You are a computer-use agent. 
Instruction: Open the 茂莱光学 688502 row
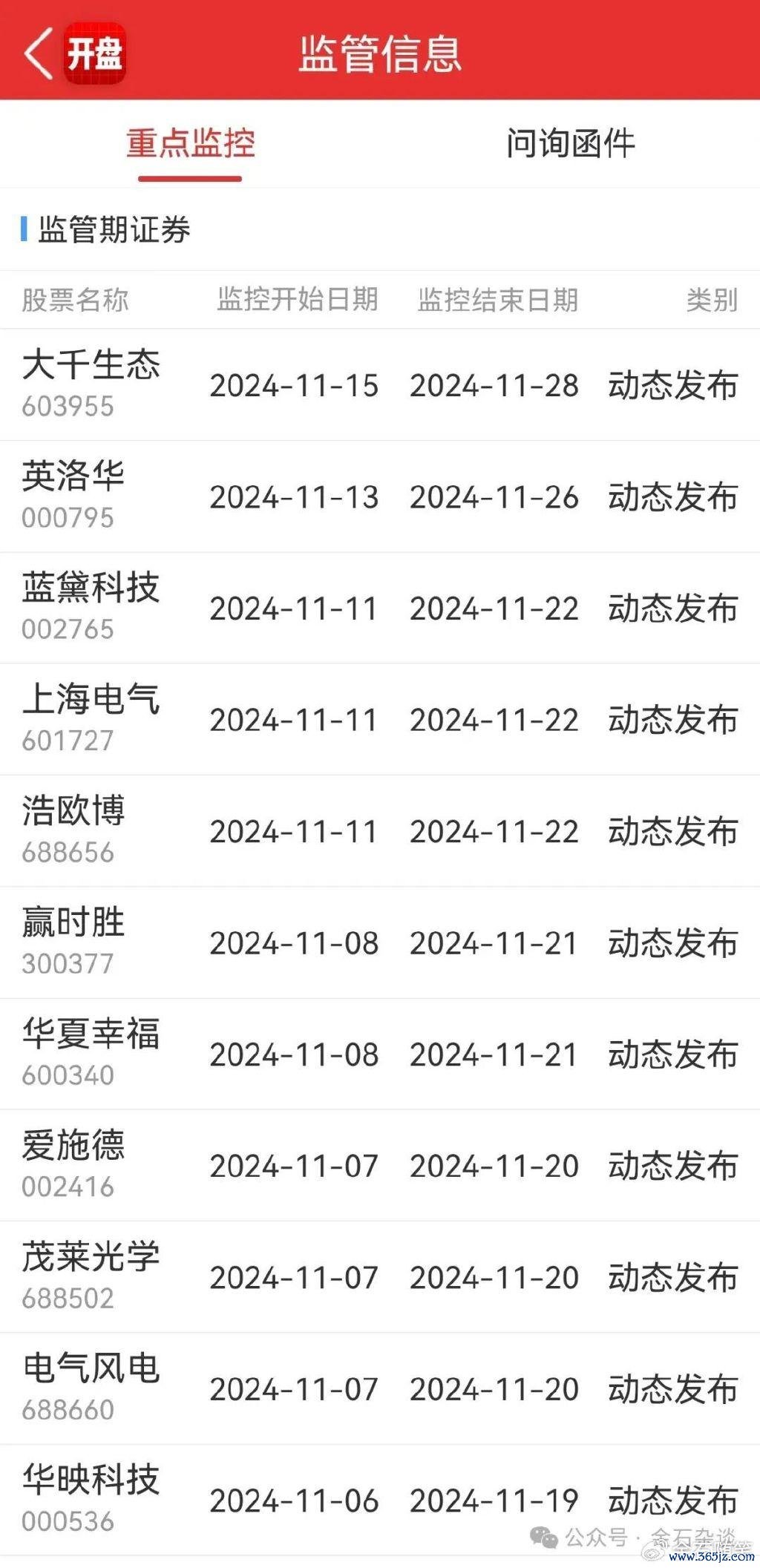click(380, 1277)
